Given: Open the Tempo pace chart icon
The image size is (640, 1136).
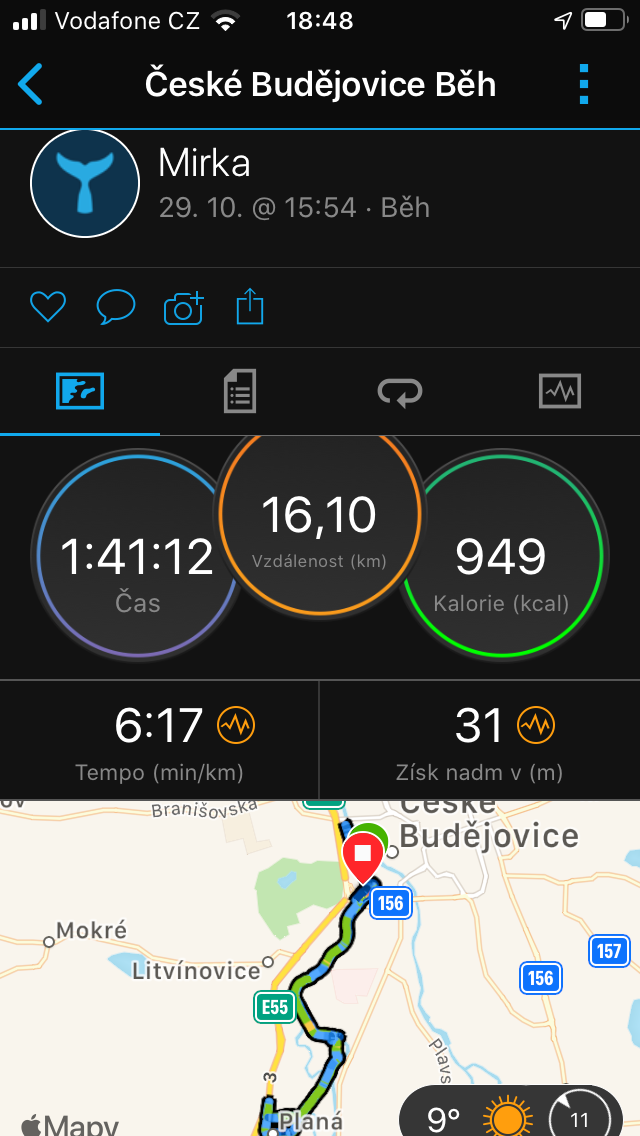Looking at the screenshot, I should pyautogui.click(x=236, y=725).
